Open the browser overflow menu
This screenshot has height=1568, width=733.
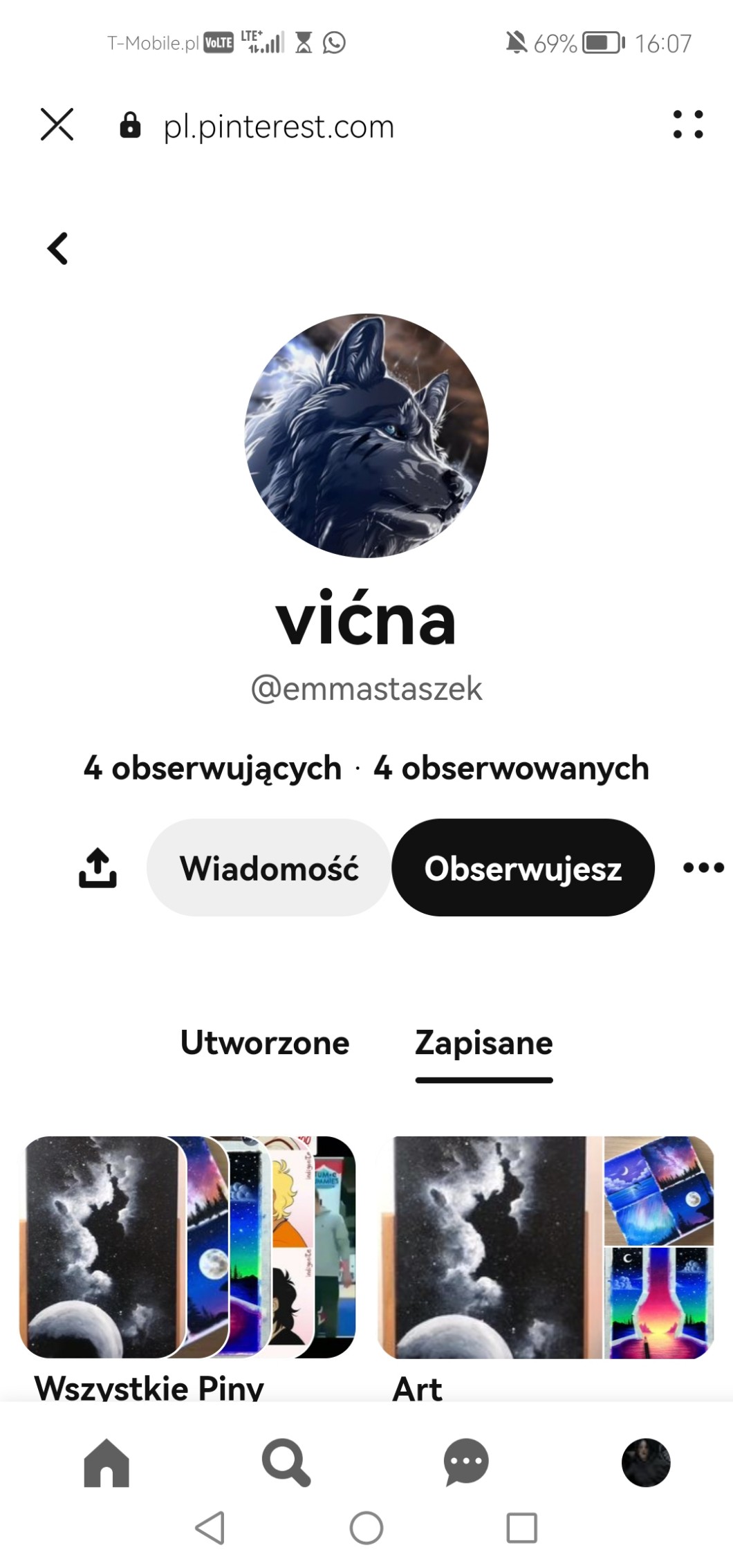tap(687, 125)
